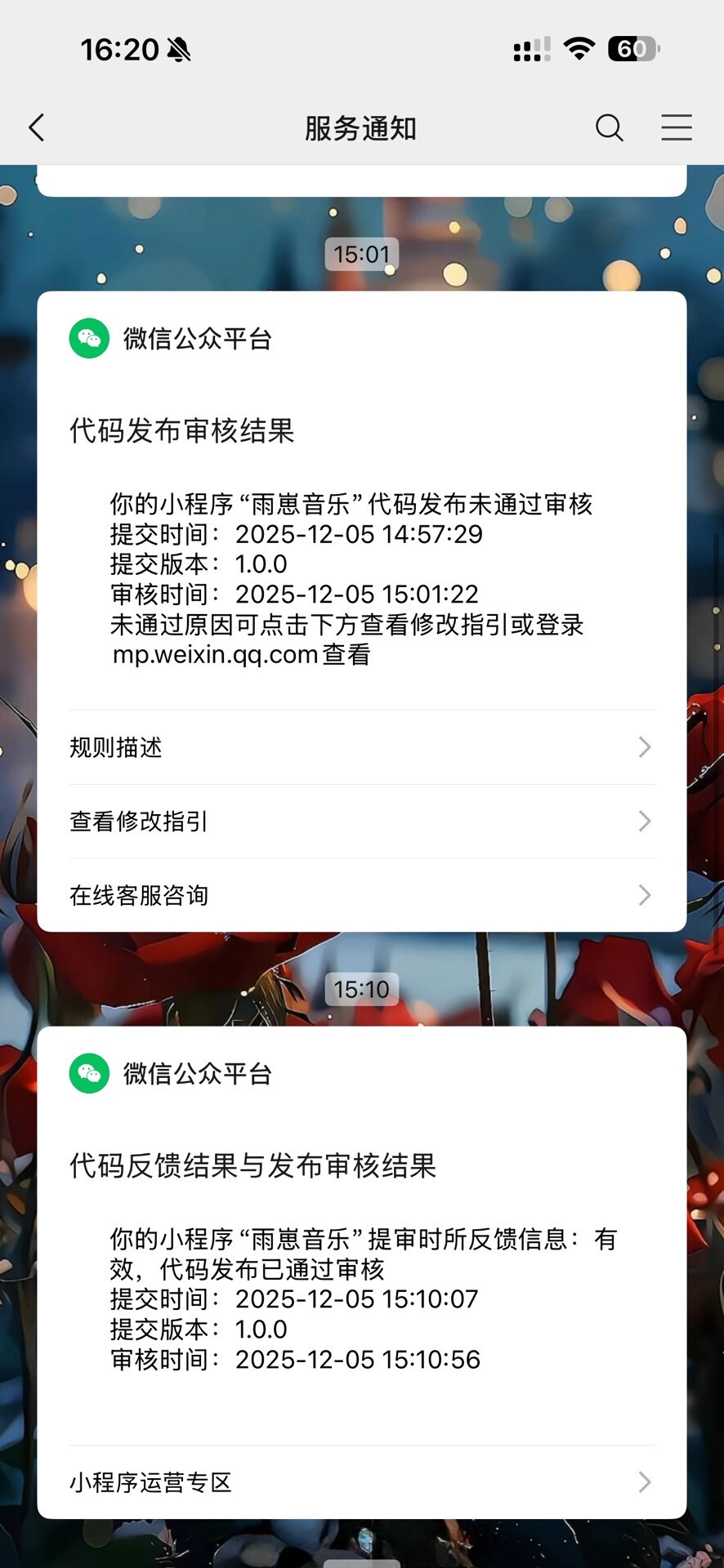Open the three-line menu icon

[676, 128]
